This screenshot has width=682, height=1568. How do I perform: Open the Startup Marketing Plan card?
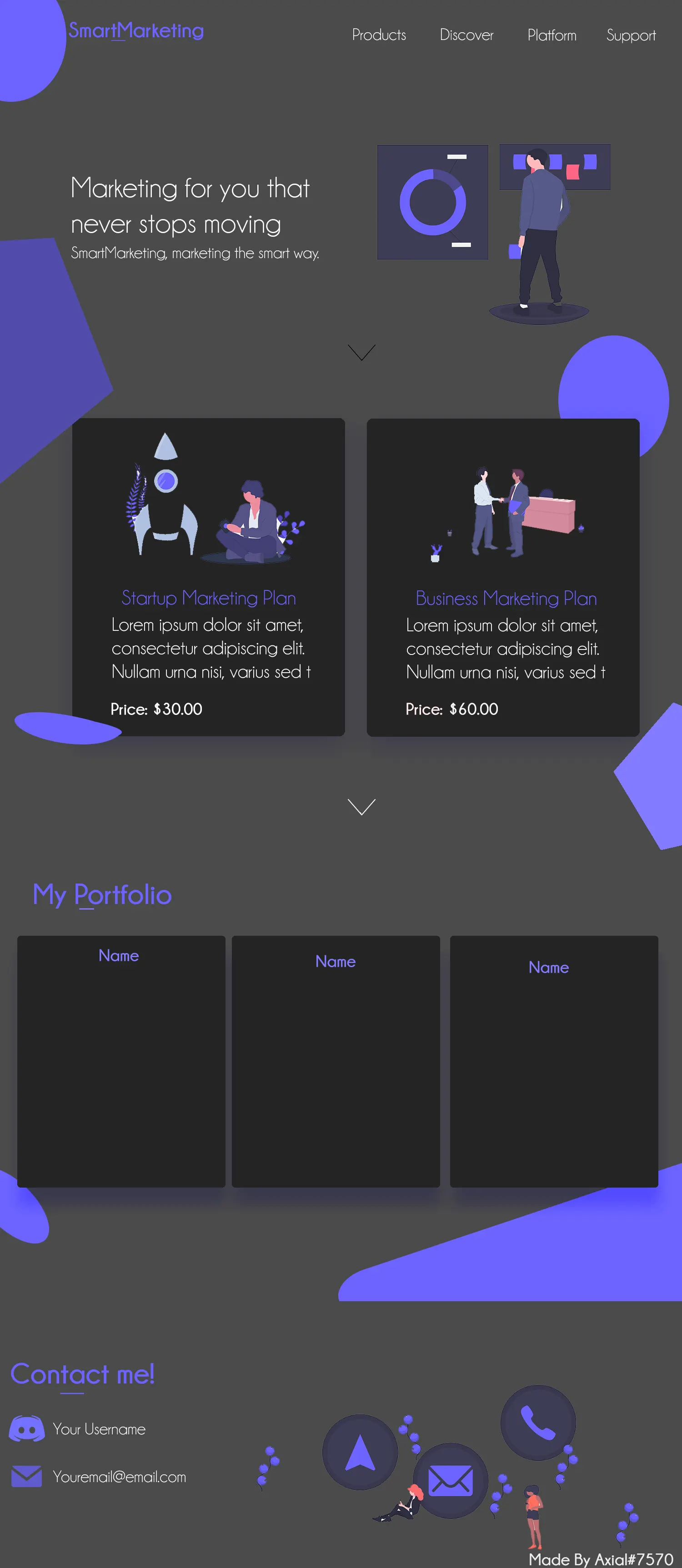208,576
